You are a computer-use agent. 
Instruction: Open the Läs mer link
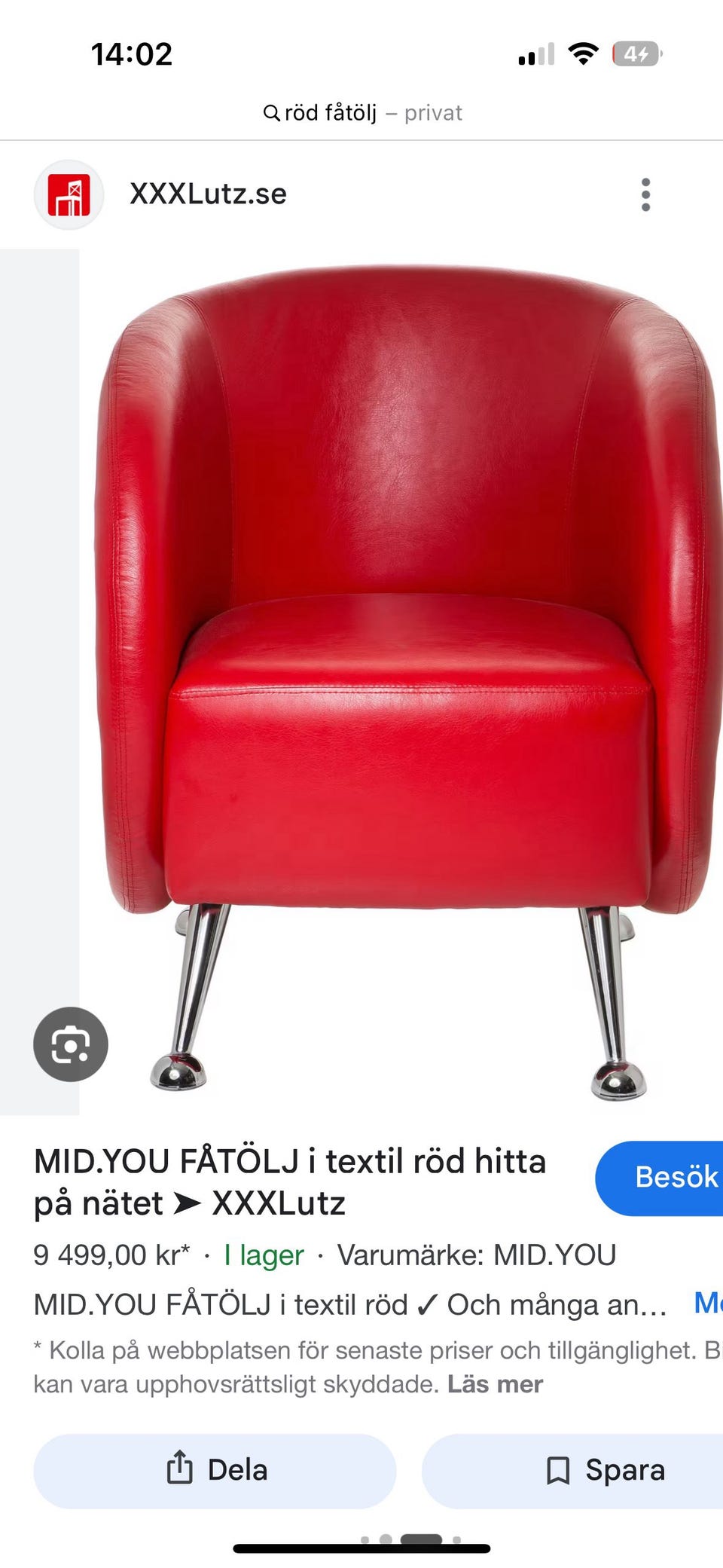(495, 1384)
